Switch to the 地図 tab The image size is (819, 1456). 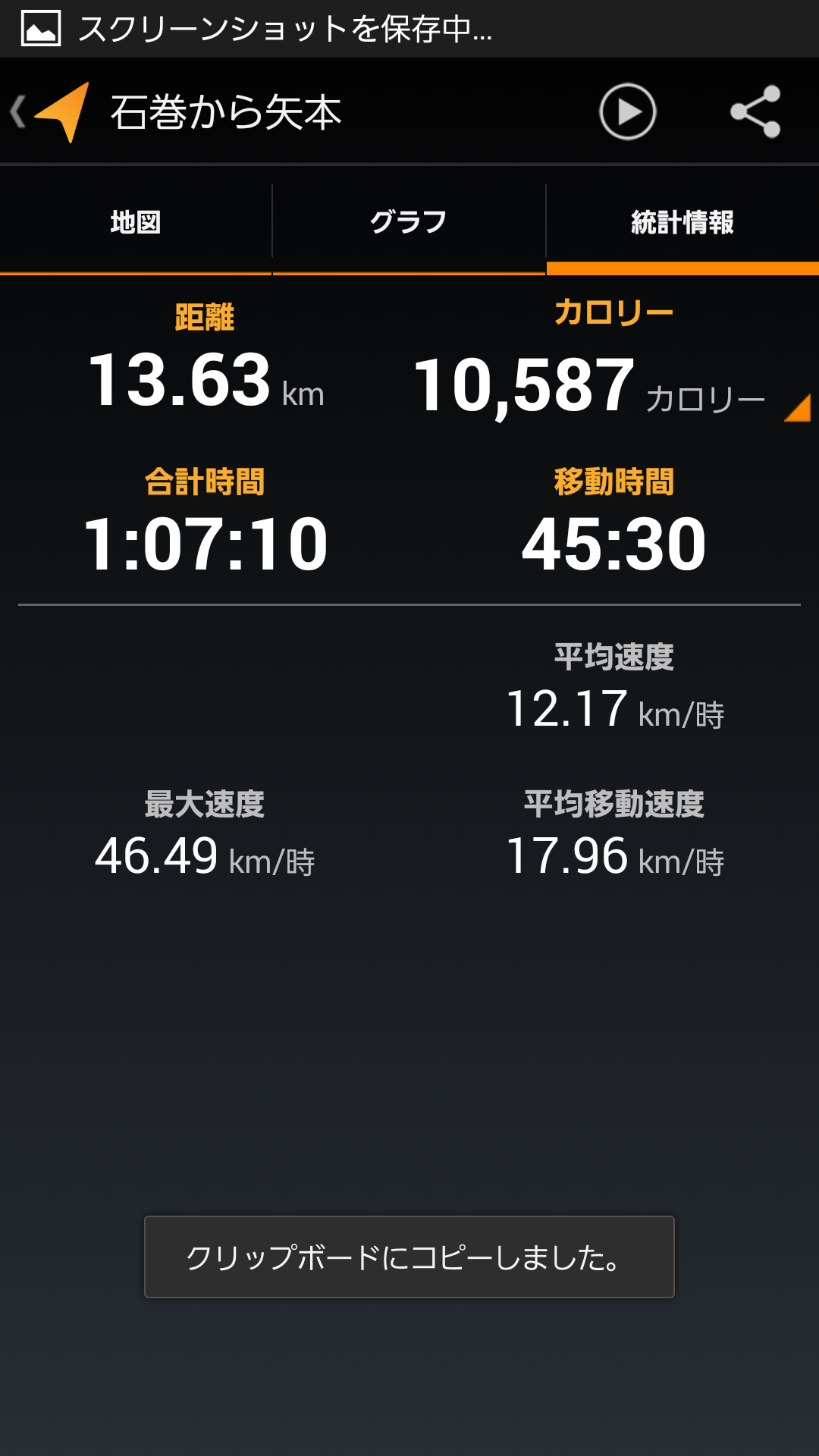[136, 222]
